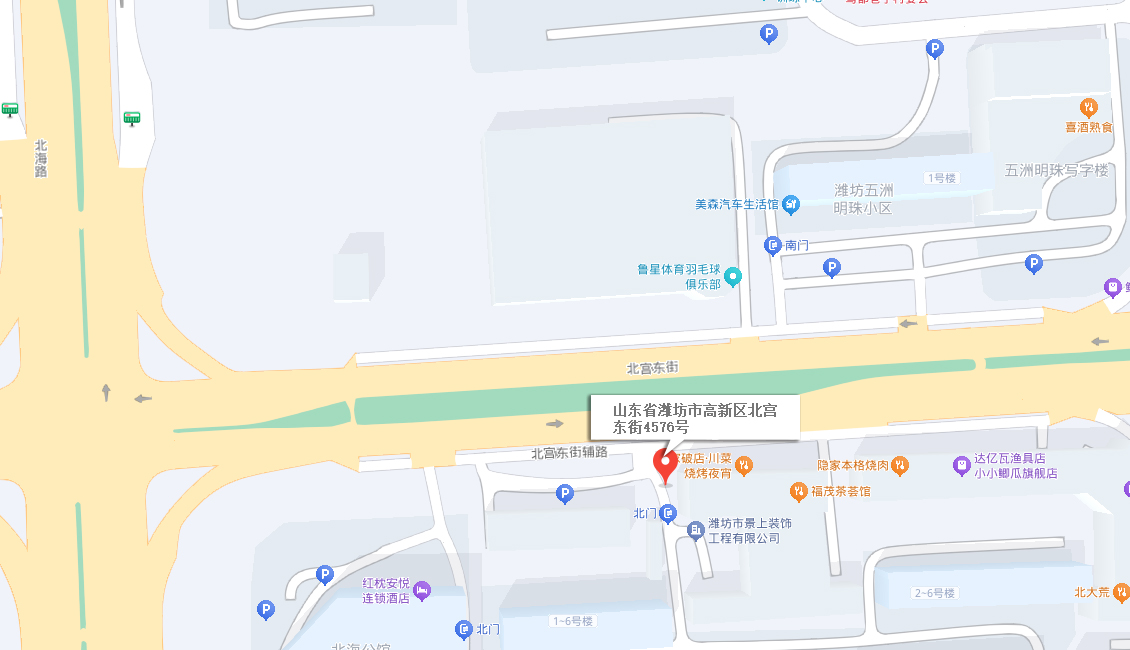Screen dimensions: 1130x650
Task: Select the 潍坊市景上装饰工程有限公司 marker
Action: 696,529
